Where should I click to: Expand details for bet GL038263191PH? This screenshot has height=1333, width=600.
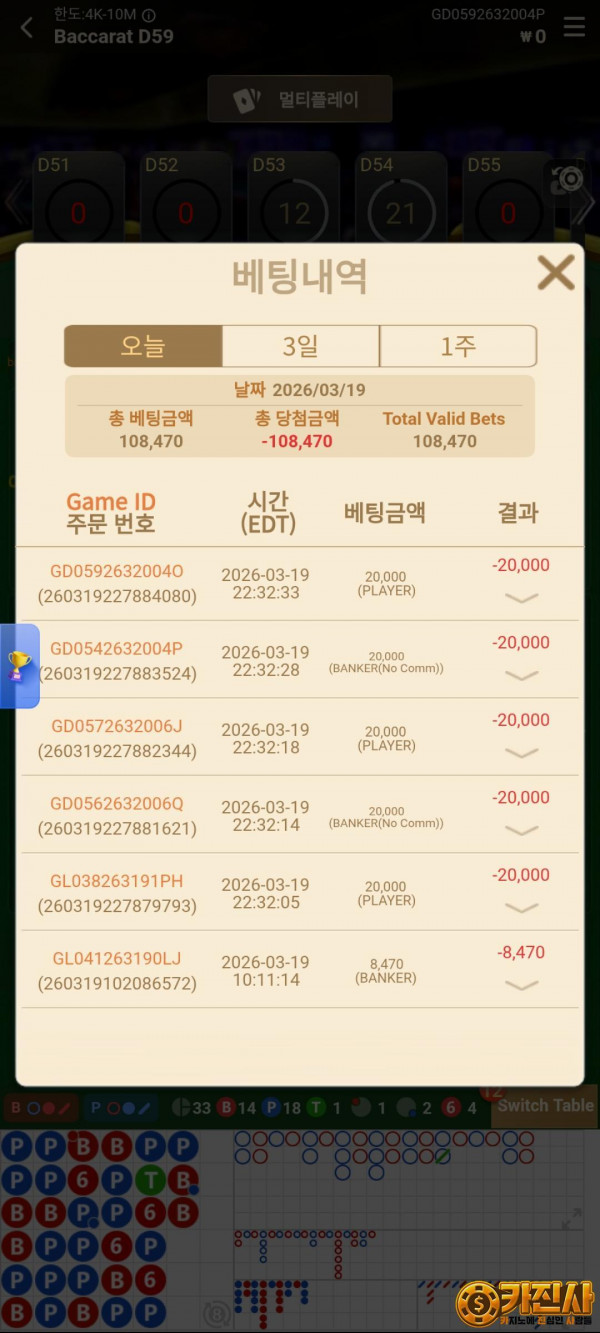pyautogui.click(x=521, y=908)
